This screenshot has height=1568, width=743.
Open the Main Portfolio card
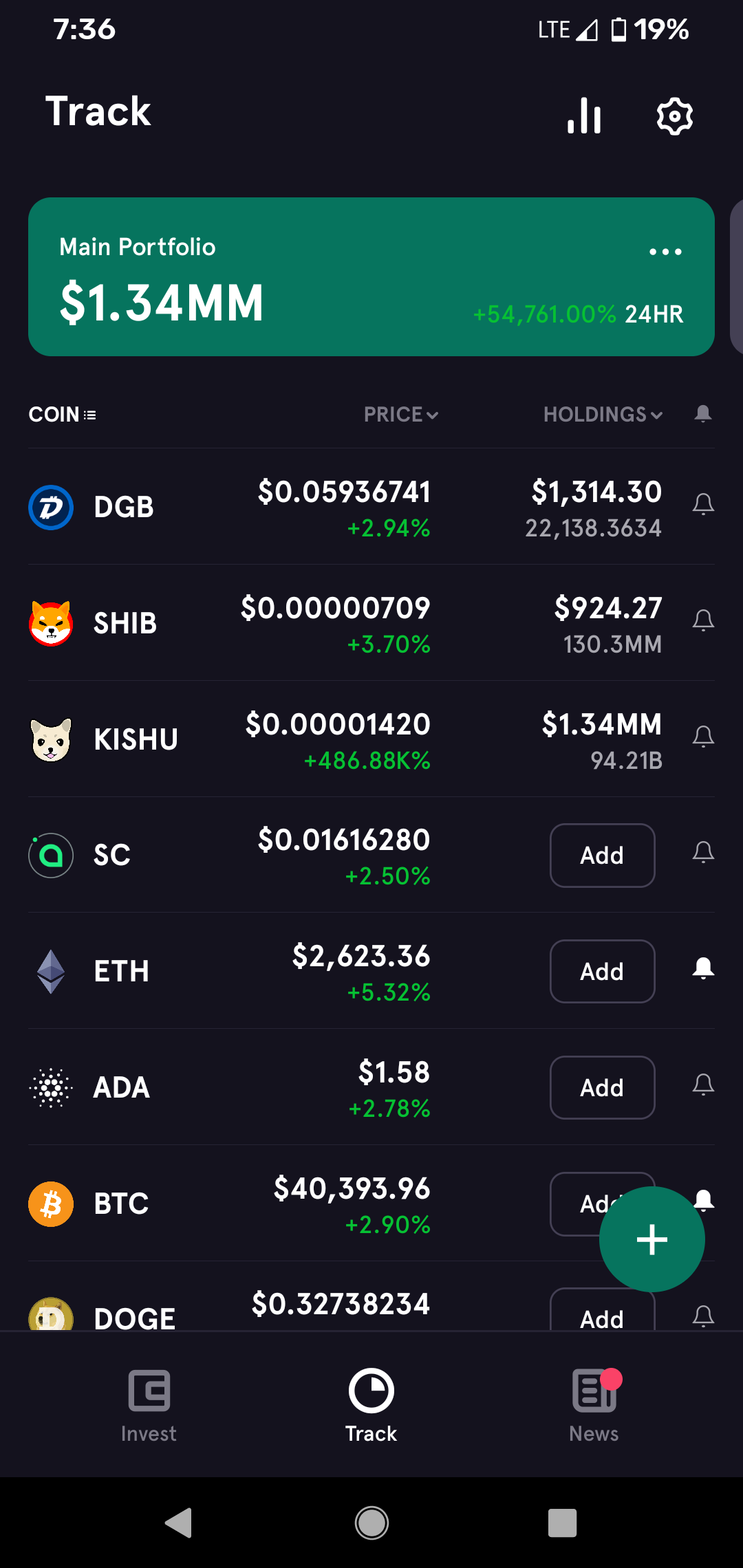pyautogui.click(x=275, y=276)
